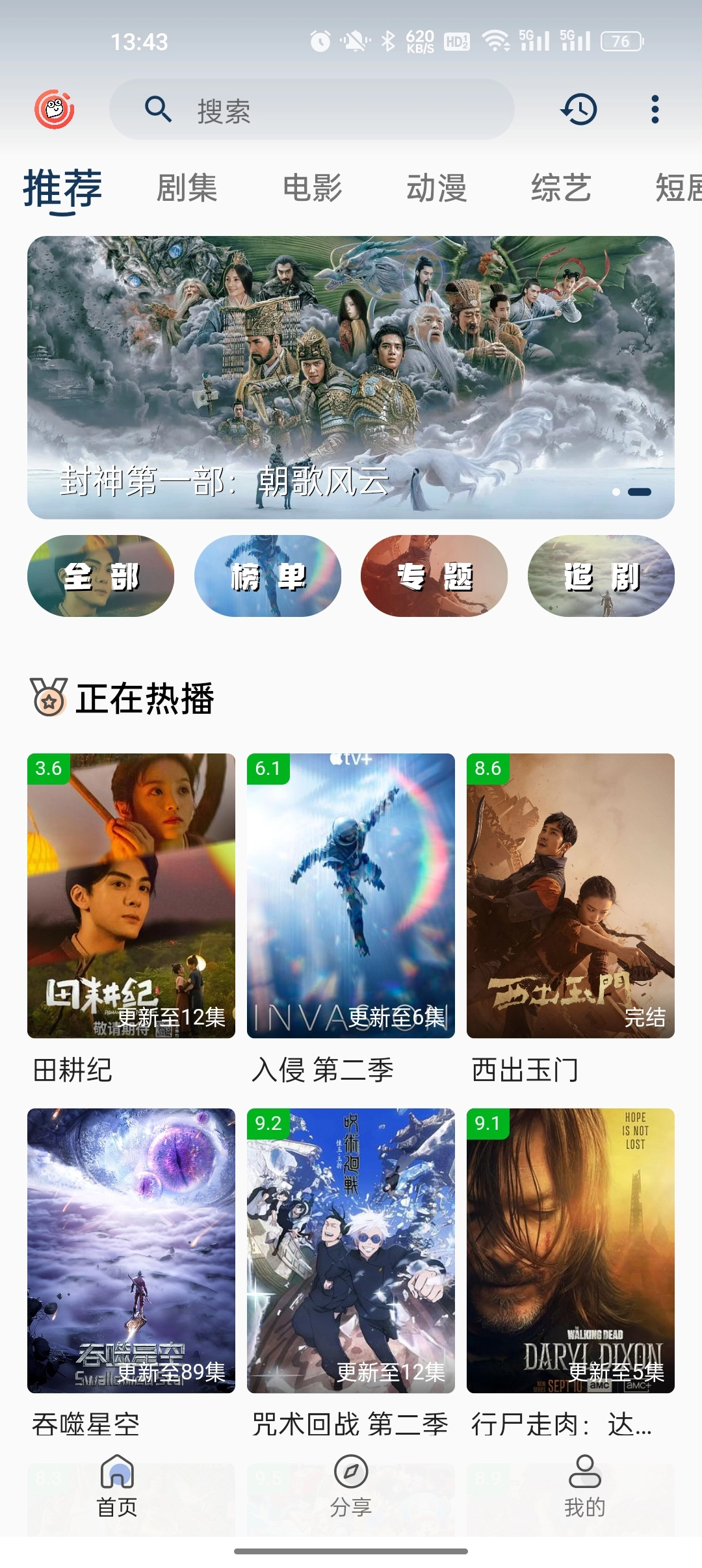Open the 追剧 follow-drama button
Viewport: 702px width, 1568px height.
600,575
